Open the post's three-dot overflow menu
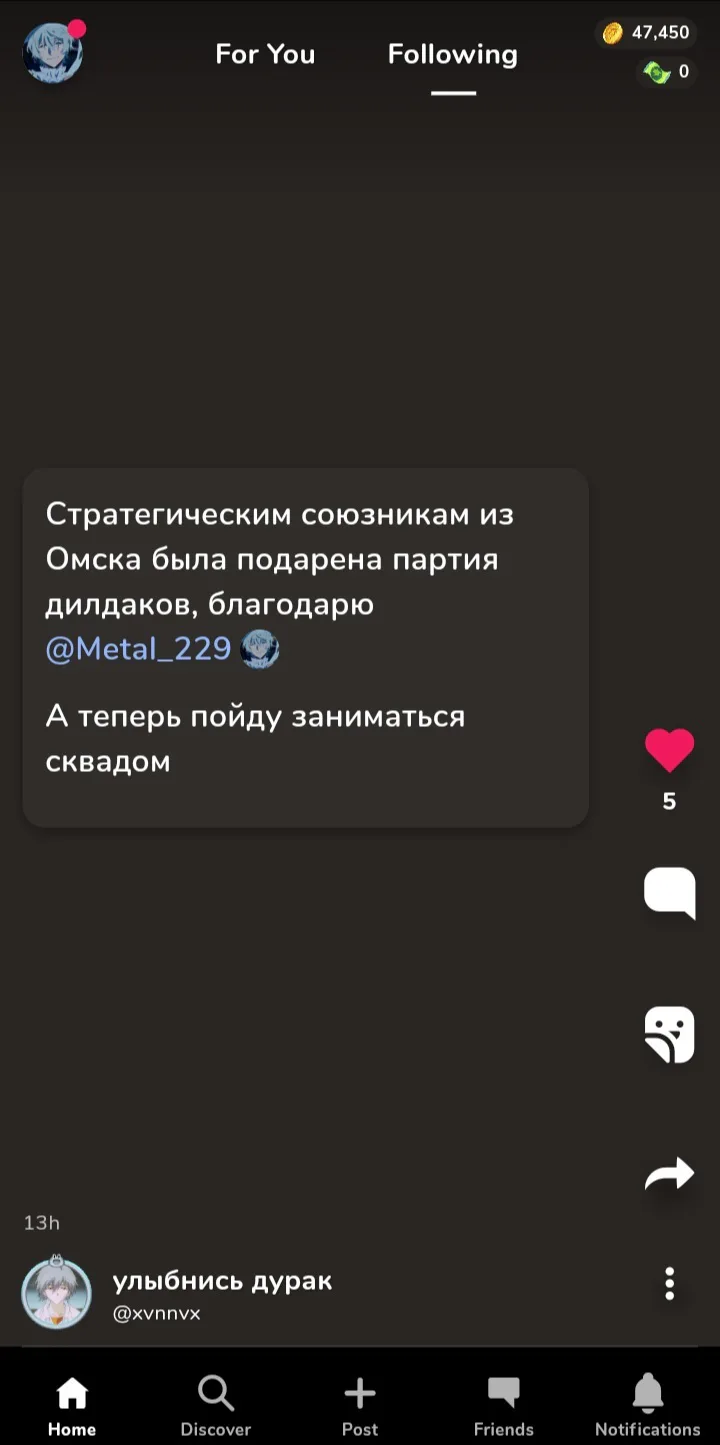 tap(669, 1283)
